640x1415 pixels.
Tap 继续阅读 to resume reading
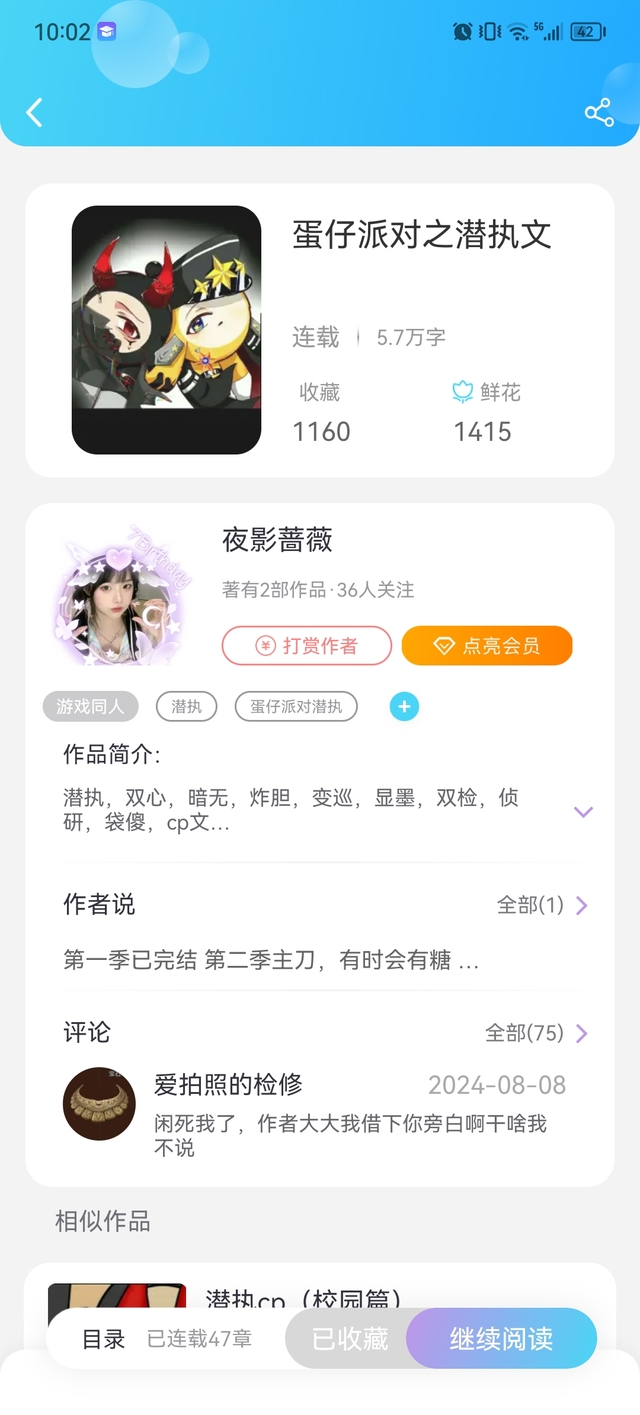click(x=501, y=1339)
